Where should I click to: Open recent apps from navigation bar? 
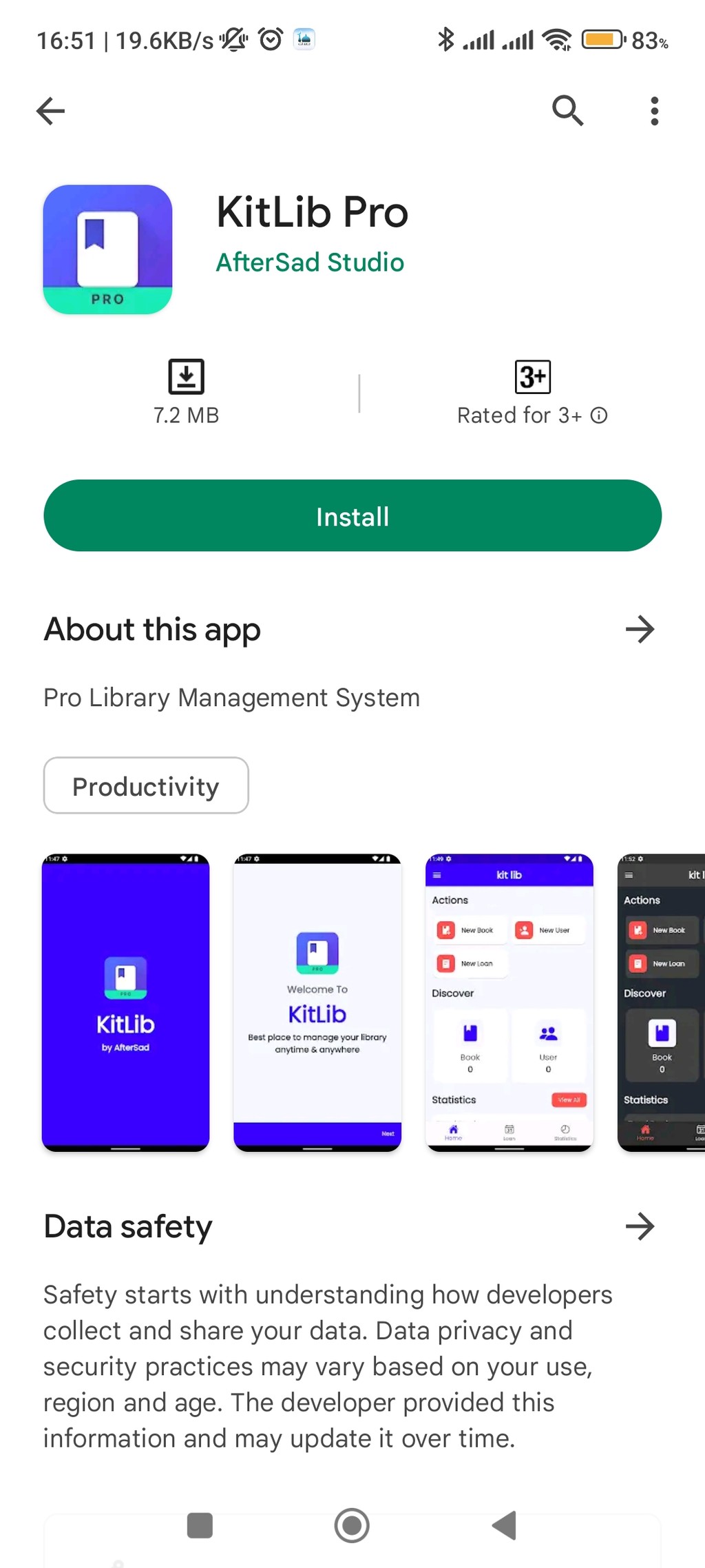(200, 1525)
